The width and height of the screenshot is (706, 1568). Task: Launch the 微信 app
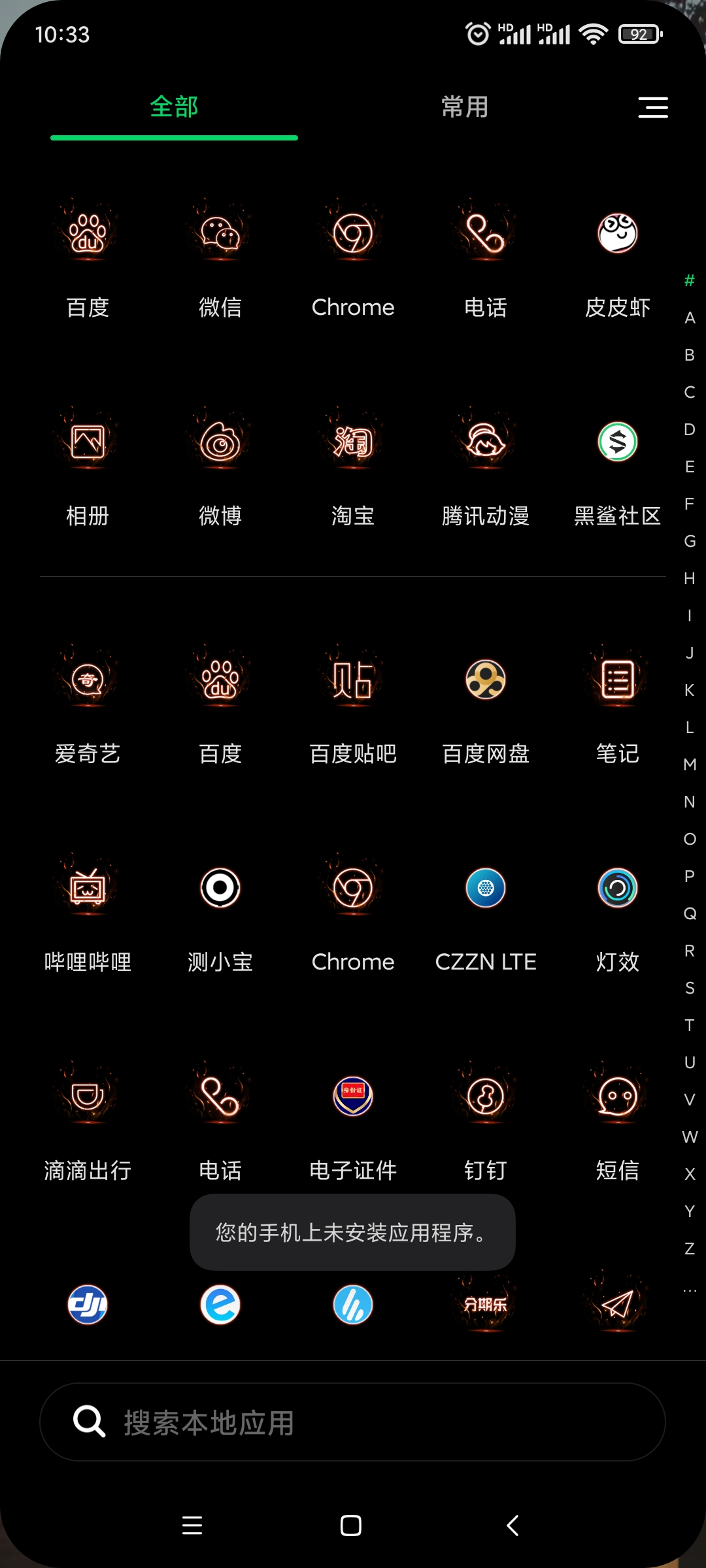220,234
